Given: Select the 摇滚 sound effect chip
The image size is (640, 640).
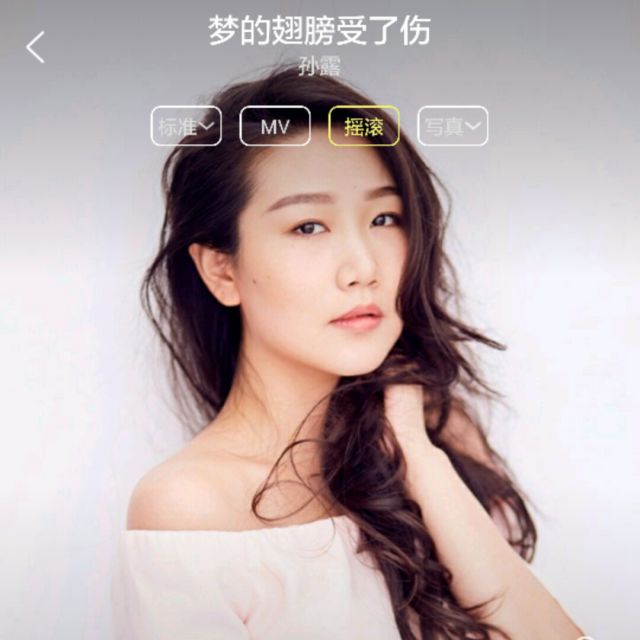Looking at the screenshot, I should coord(364,126).
